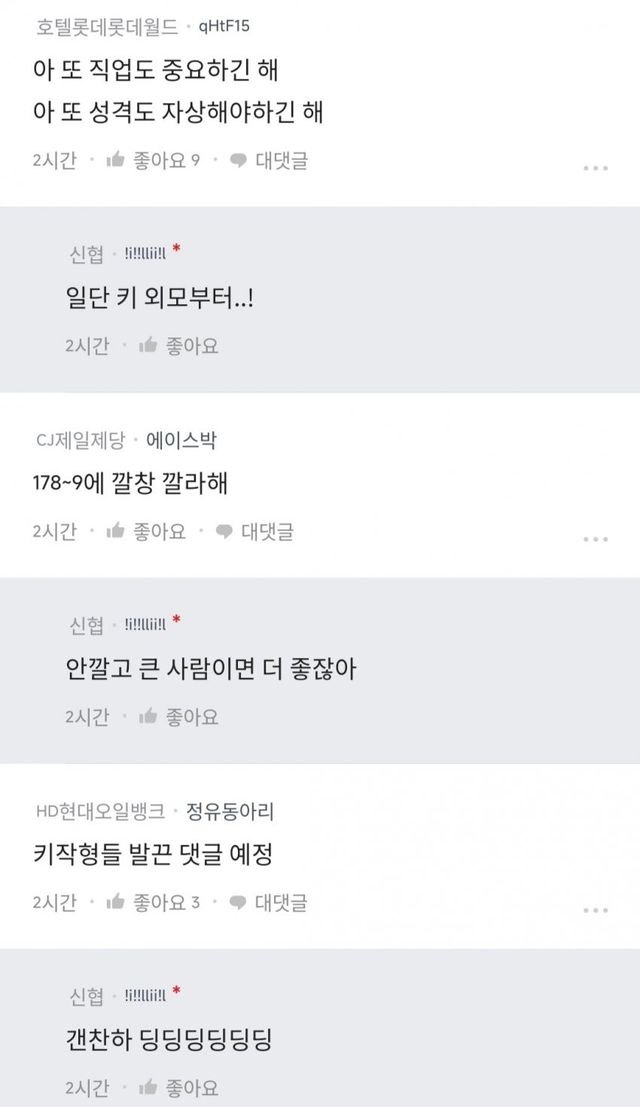The height and width of the screenshot is (1107, 640).
Task: Like the CJ제일제당 comment
Action: click(x=146, y=531)
